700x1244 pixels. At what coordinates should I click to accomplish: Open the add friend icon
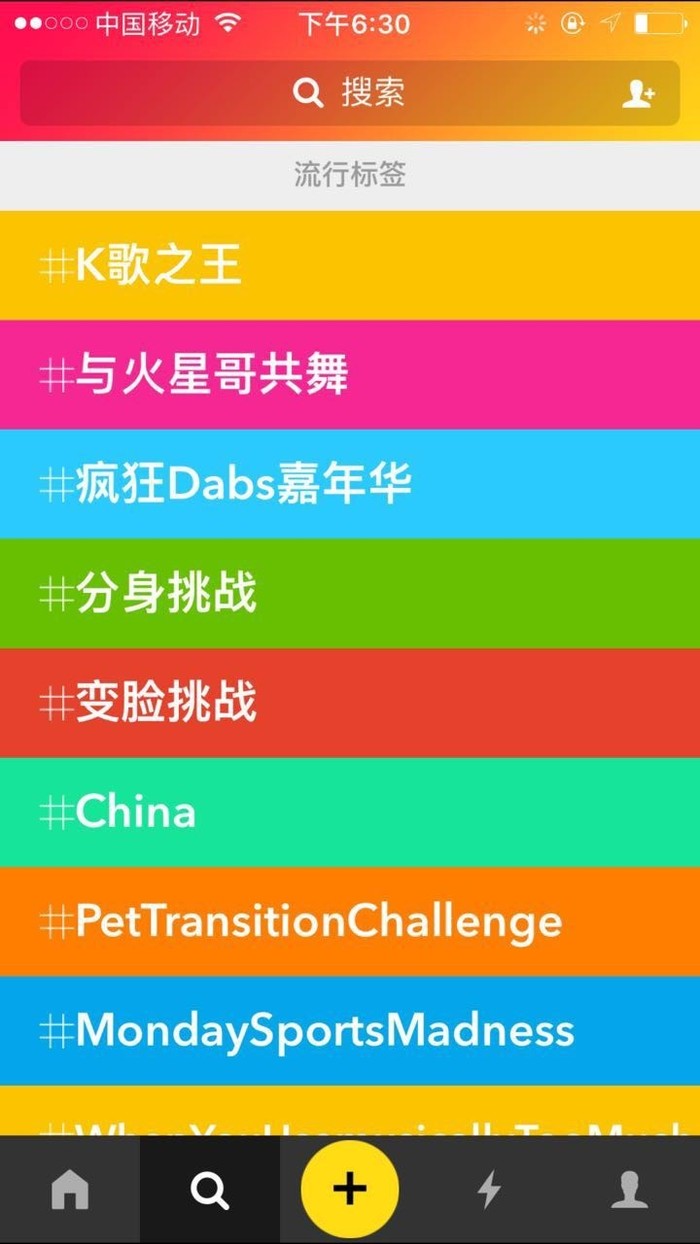coord(638,94)
